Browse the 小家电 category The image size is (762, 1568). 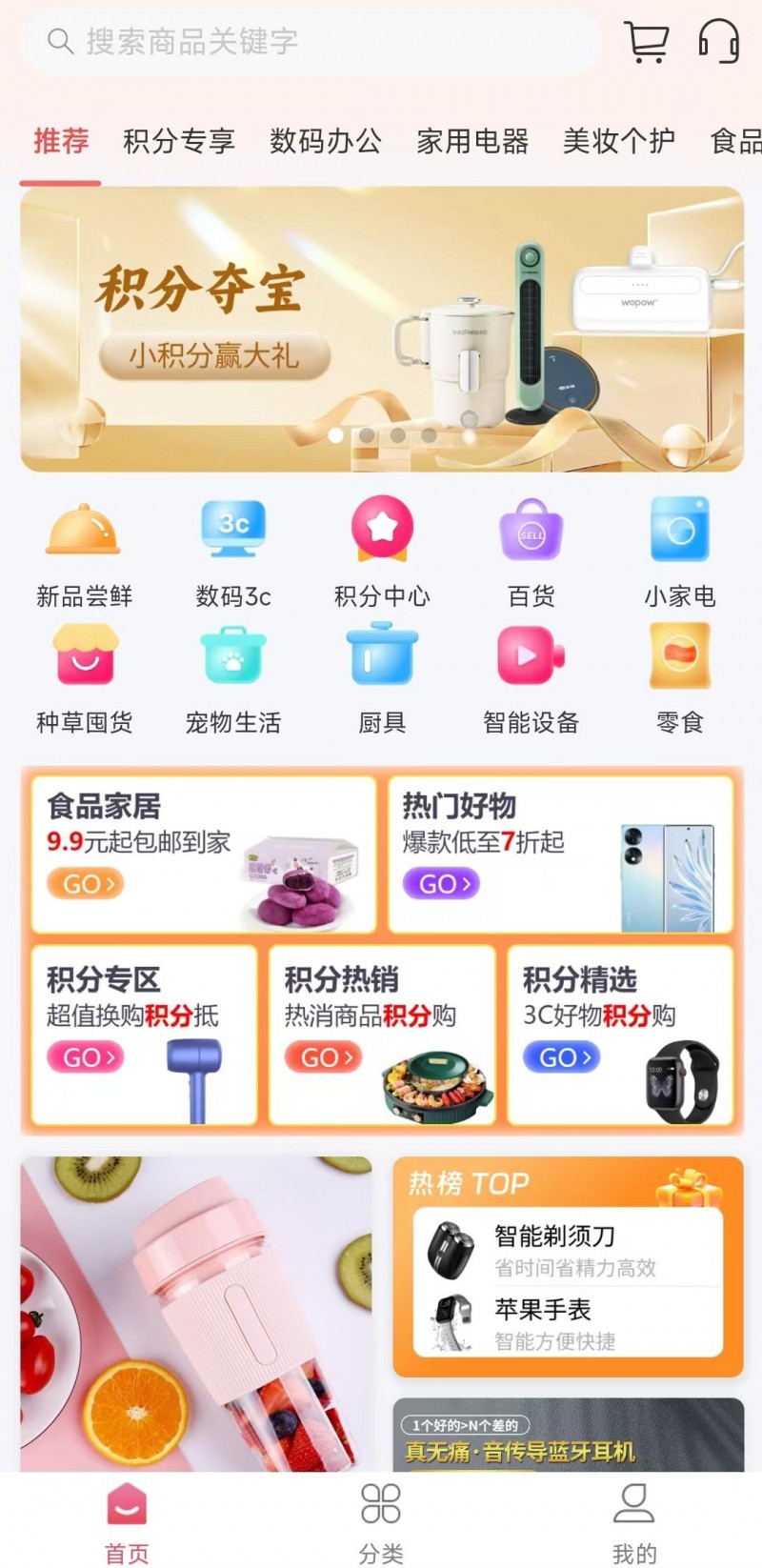point(679,554)
